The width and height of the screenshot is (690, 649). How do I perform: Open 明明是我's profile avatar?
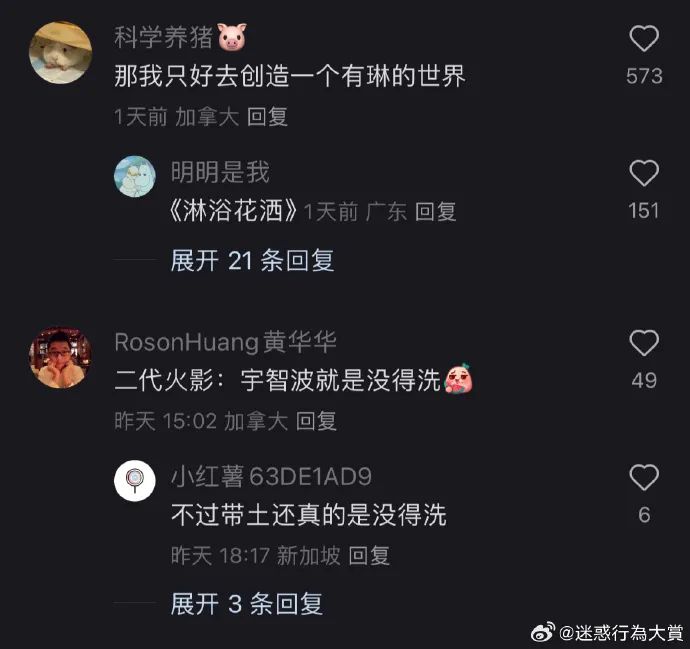coord(134,176)
